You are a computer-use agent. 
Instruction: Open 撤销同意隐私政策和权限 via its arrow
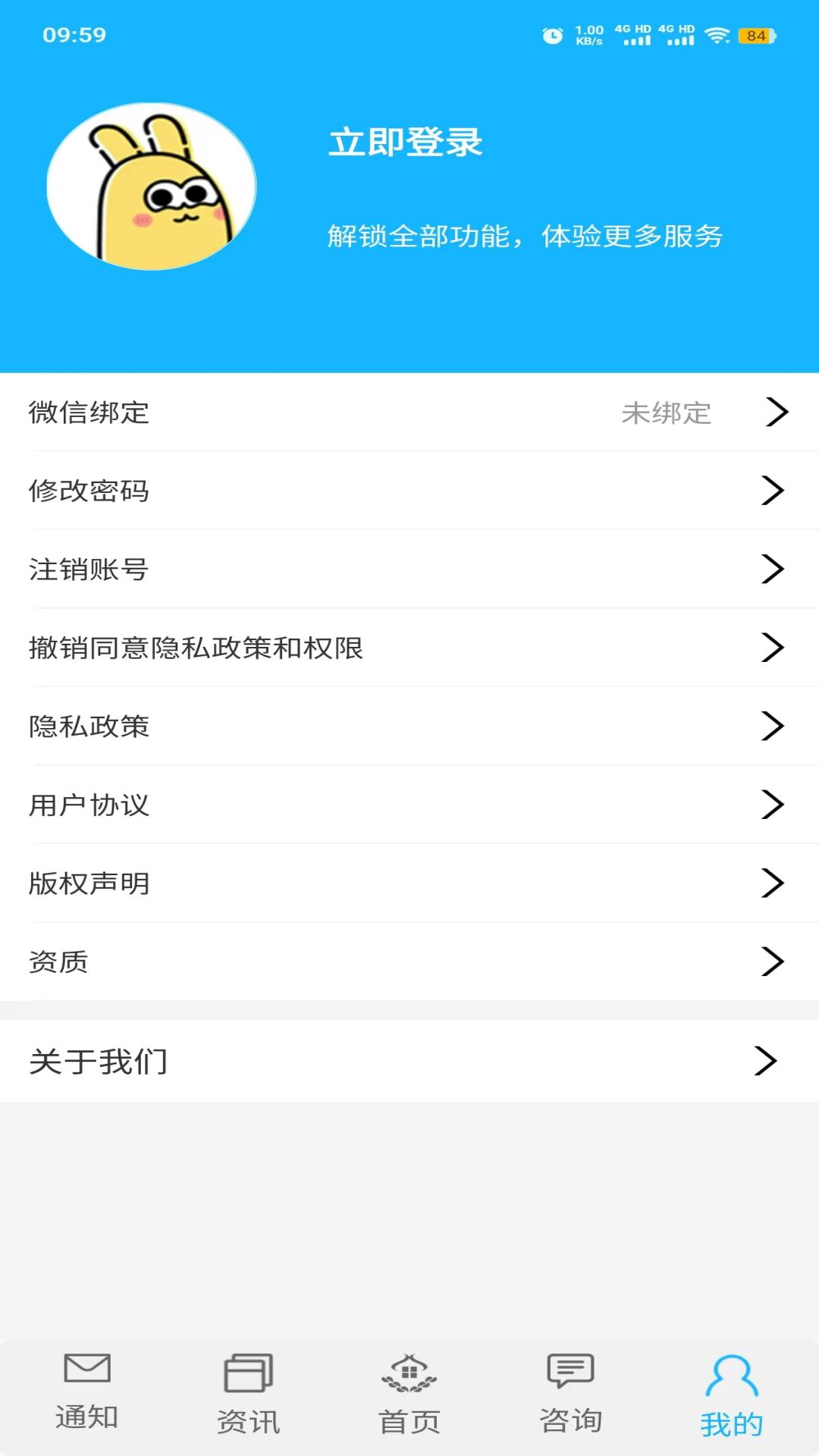tap(773, 648)
